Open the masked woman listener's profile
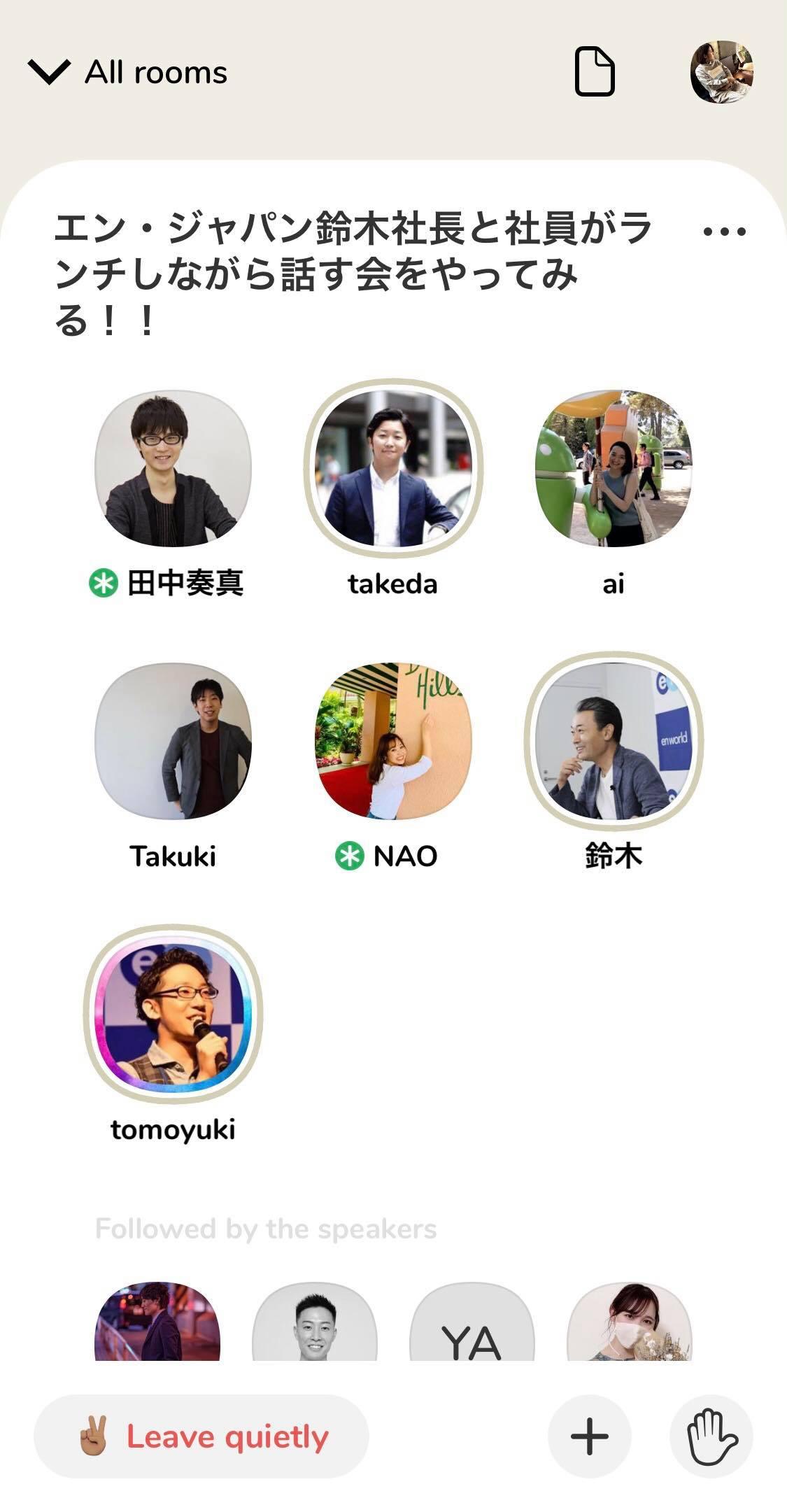The width and height of the screenshot is (787, 1512). tap(629, 1323)
